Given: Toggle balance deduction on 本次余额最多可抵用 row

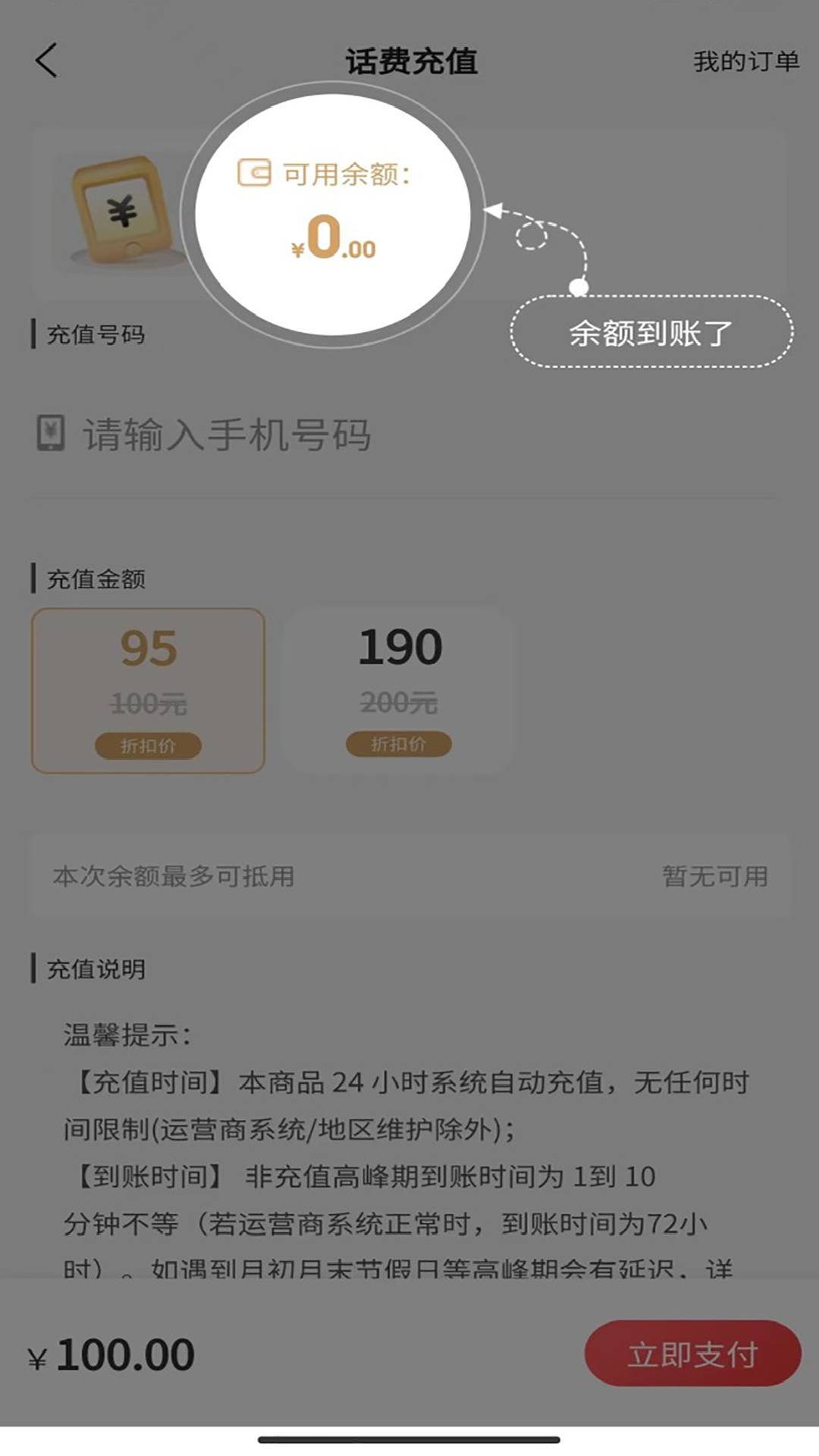Looking at the screenshot, I should [x=409, y=877].
